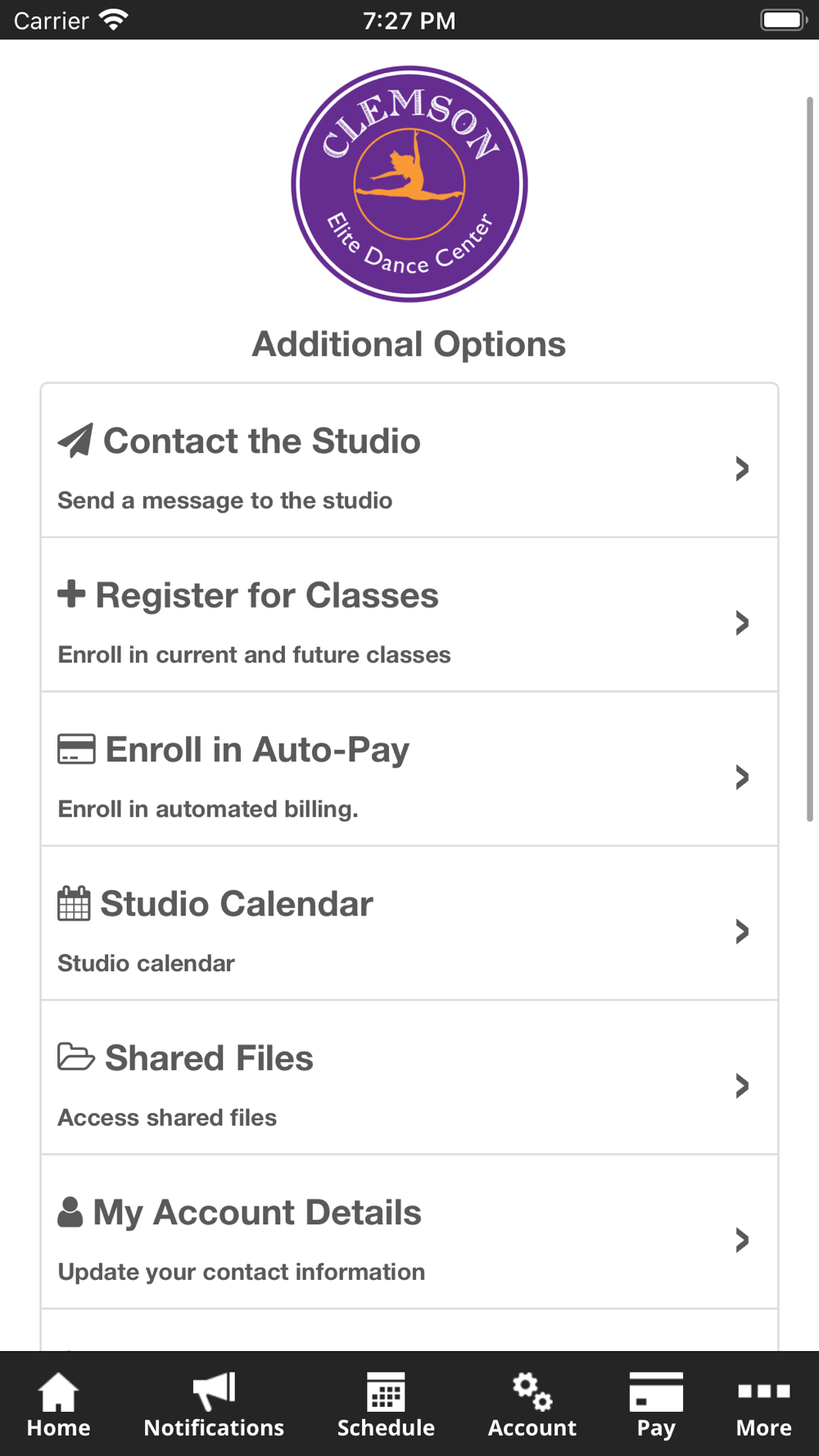Screen dimensions: 819x1456
Task: Switch to the Pay tab
Action: [656, 1405]
